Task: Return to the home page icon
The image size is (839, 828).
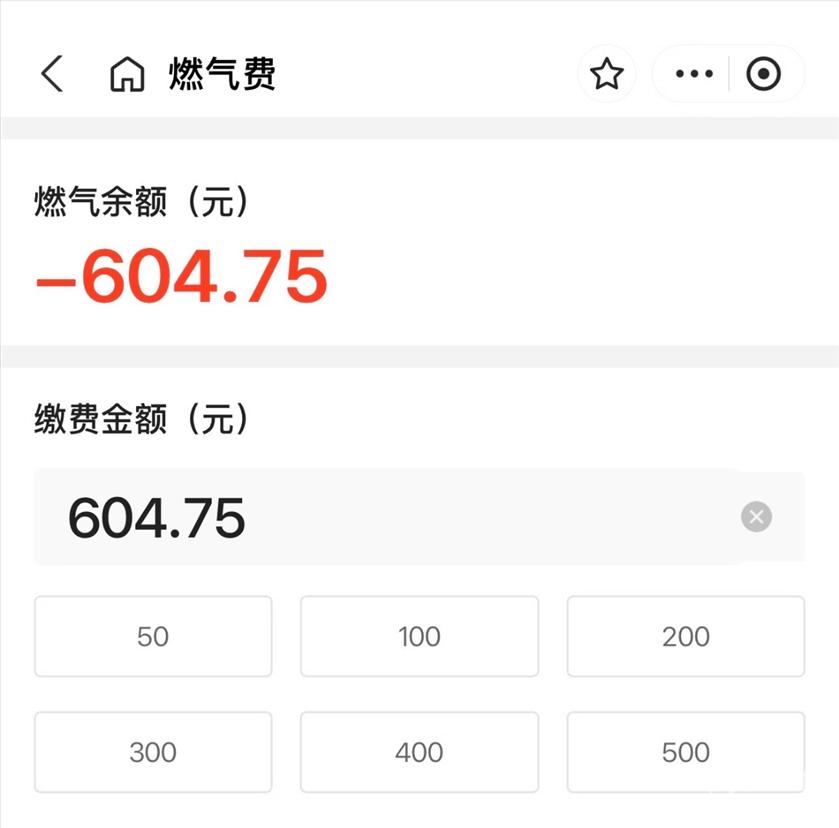Action: tap(127, 75)
